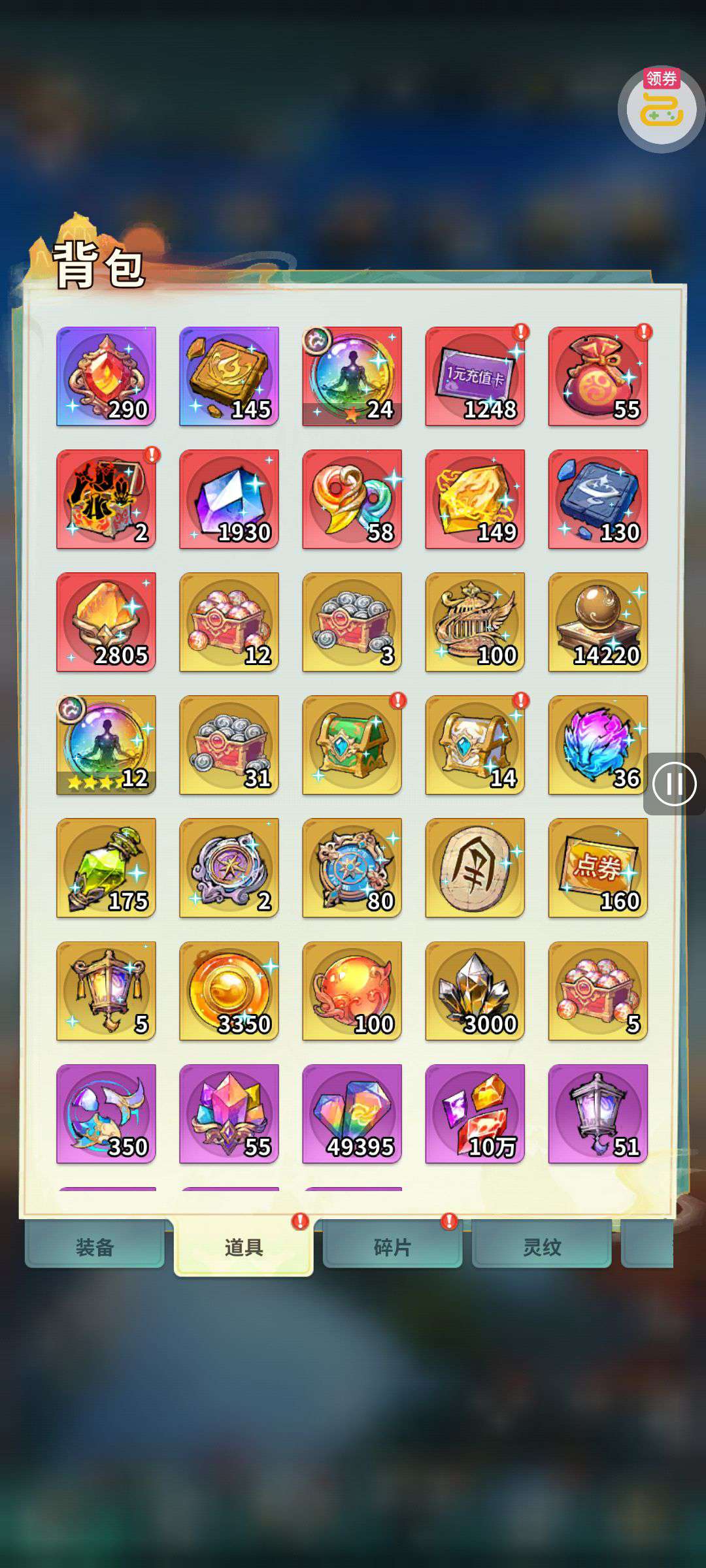Open the 碎片 tab
The width and height of the screenshot is (706, 1568).
click(392, 1247)
